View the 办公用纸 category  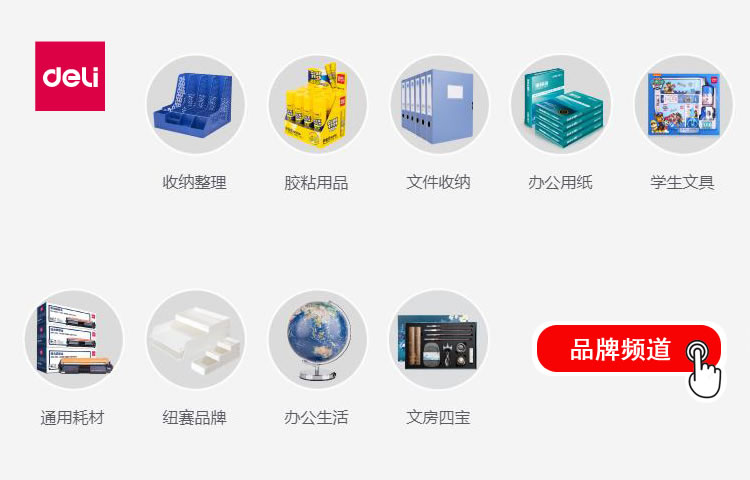tap(561, 104)
